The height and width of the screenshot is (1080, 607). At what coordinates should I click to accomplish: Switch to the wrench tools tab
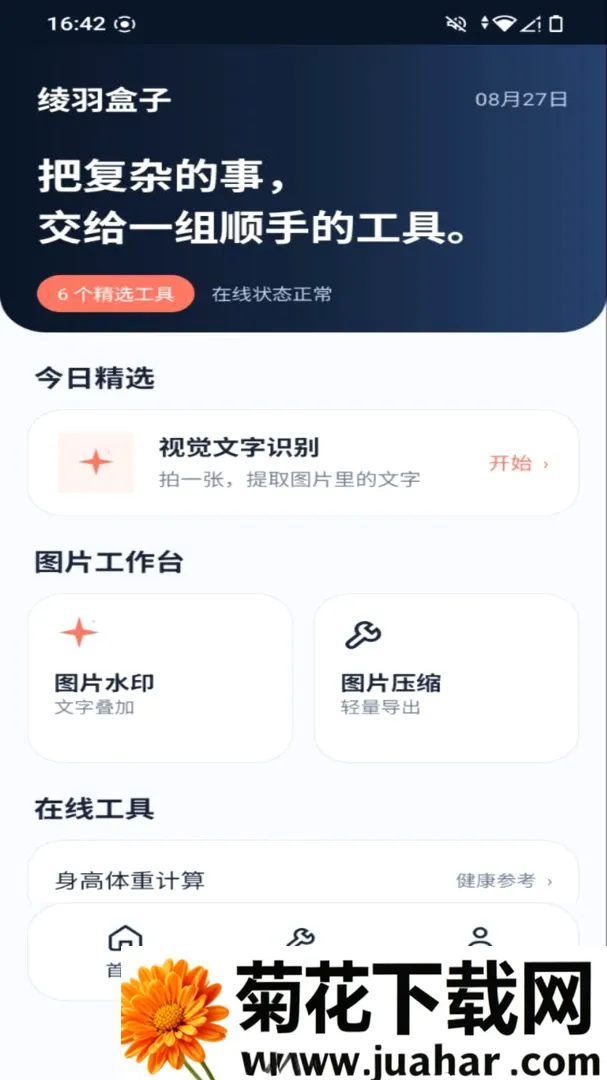(301, 937)
